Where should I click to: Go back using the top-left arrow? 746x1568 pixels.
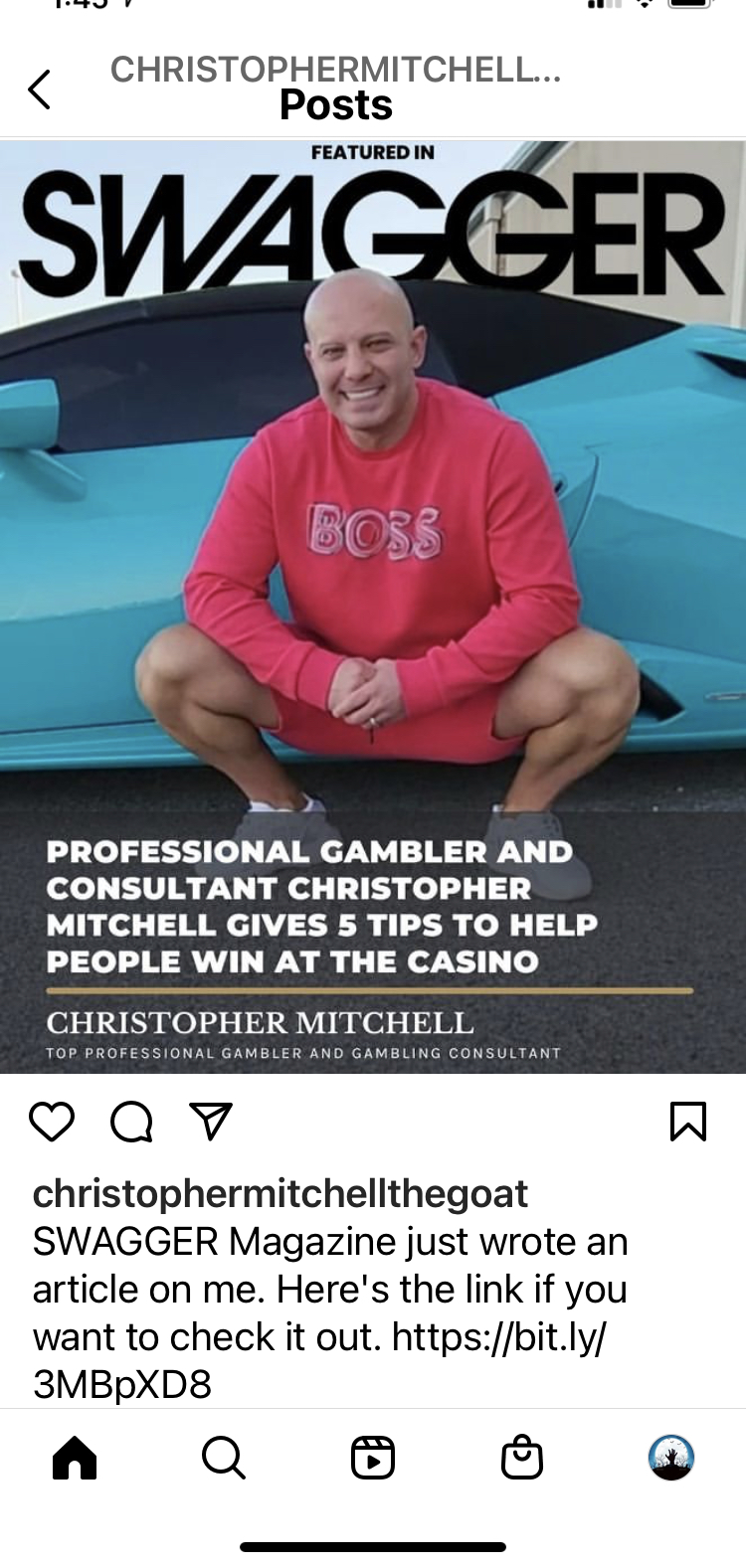pyautogui.click(x=40, y=89)
